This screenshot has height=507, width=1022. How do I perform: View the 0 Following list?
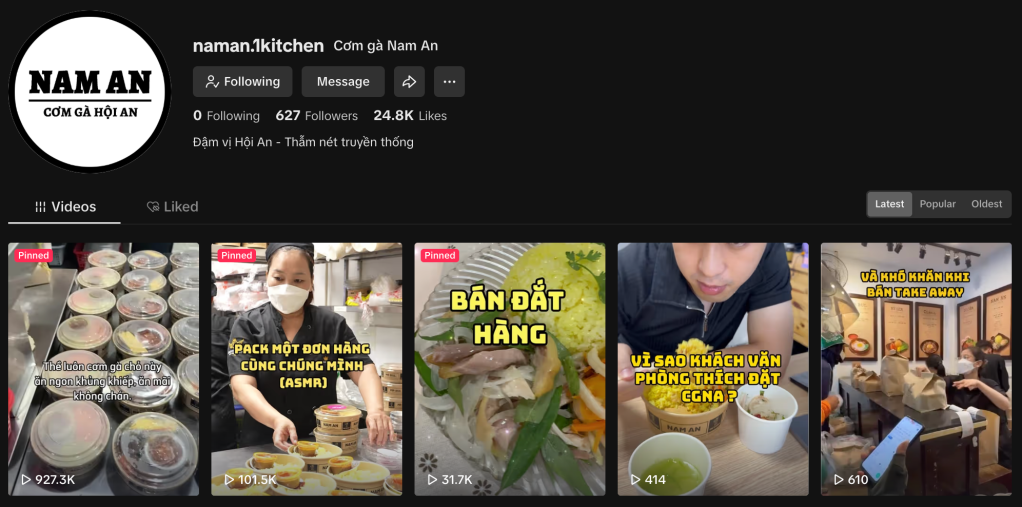click(x=227, y=116)
